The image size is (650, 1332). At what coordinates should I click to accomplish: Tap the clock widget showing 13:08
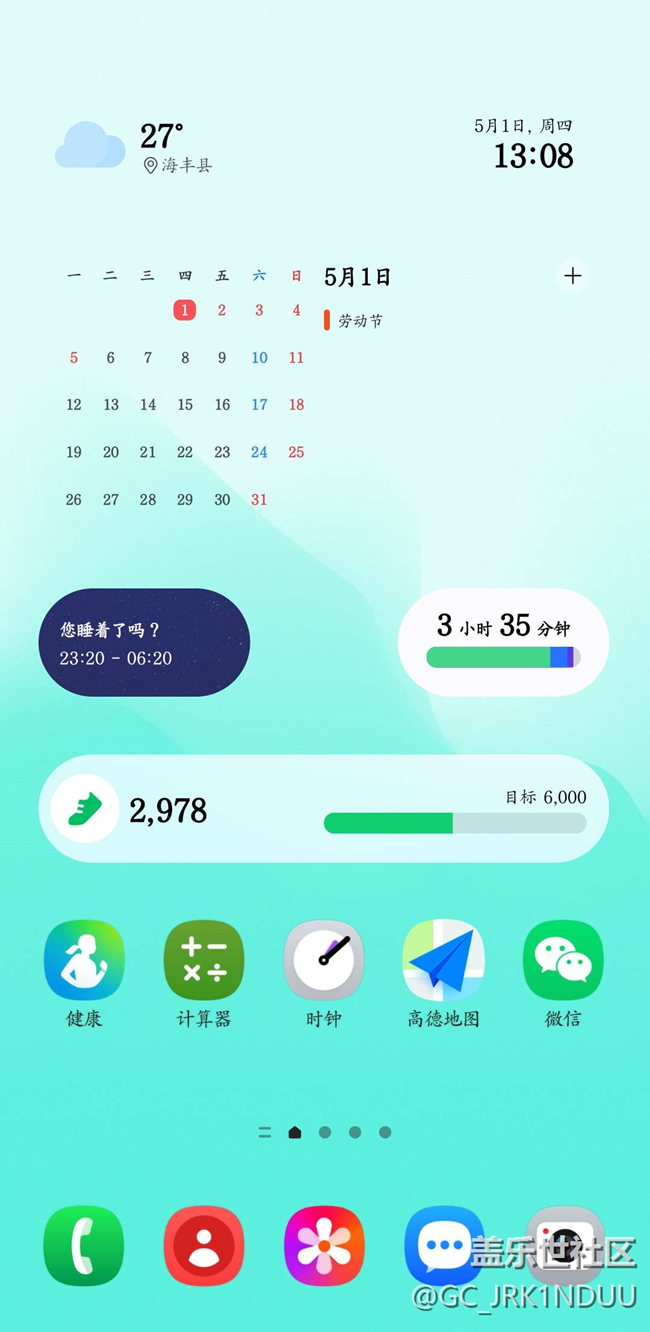(x=532, y=155)
